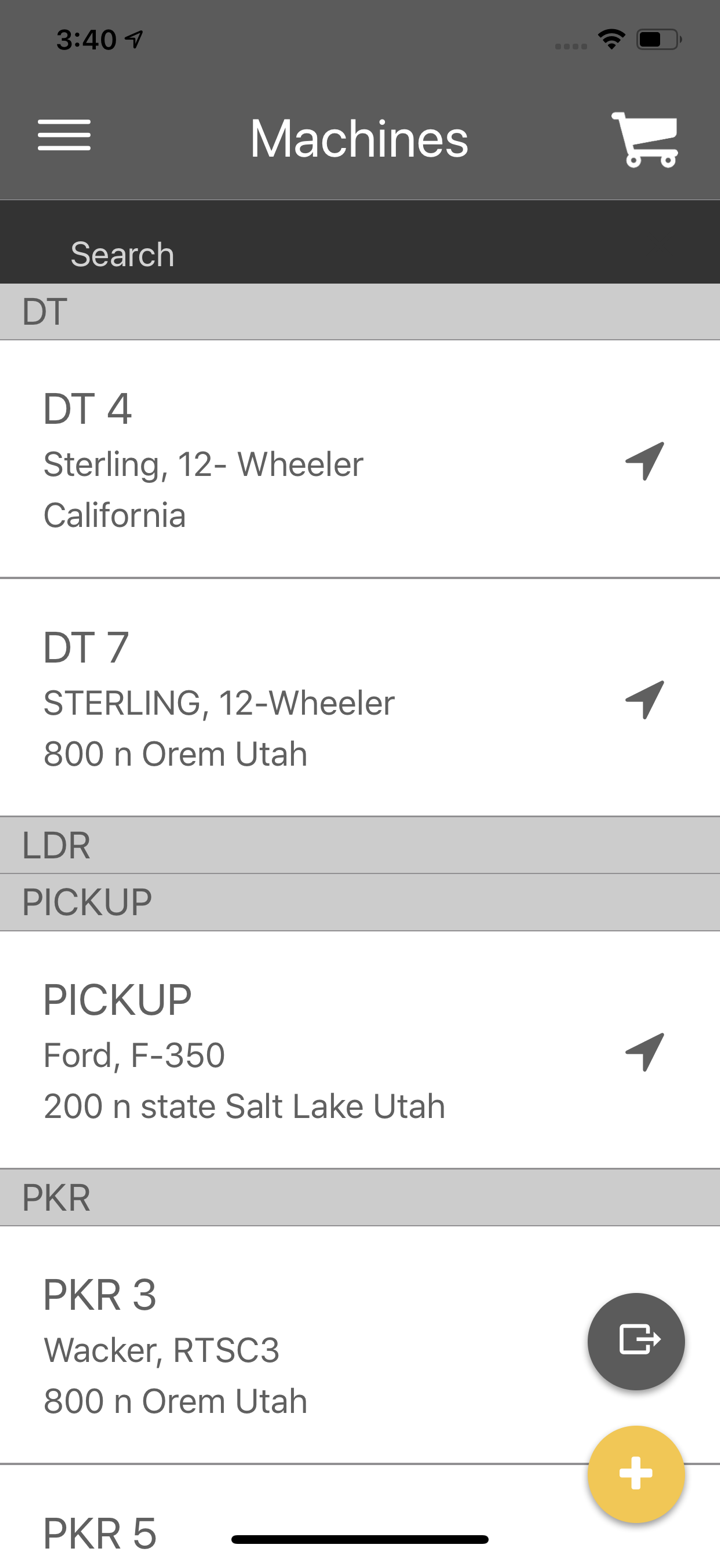
Task: Open the shopping cart
Action: (x=645, y=140)
